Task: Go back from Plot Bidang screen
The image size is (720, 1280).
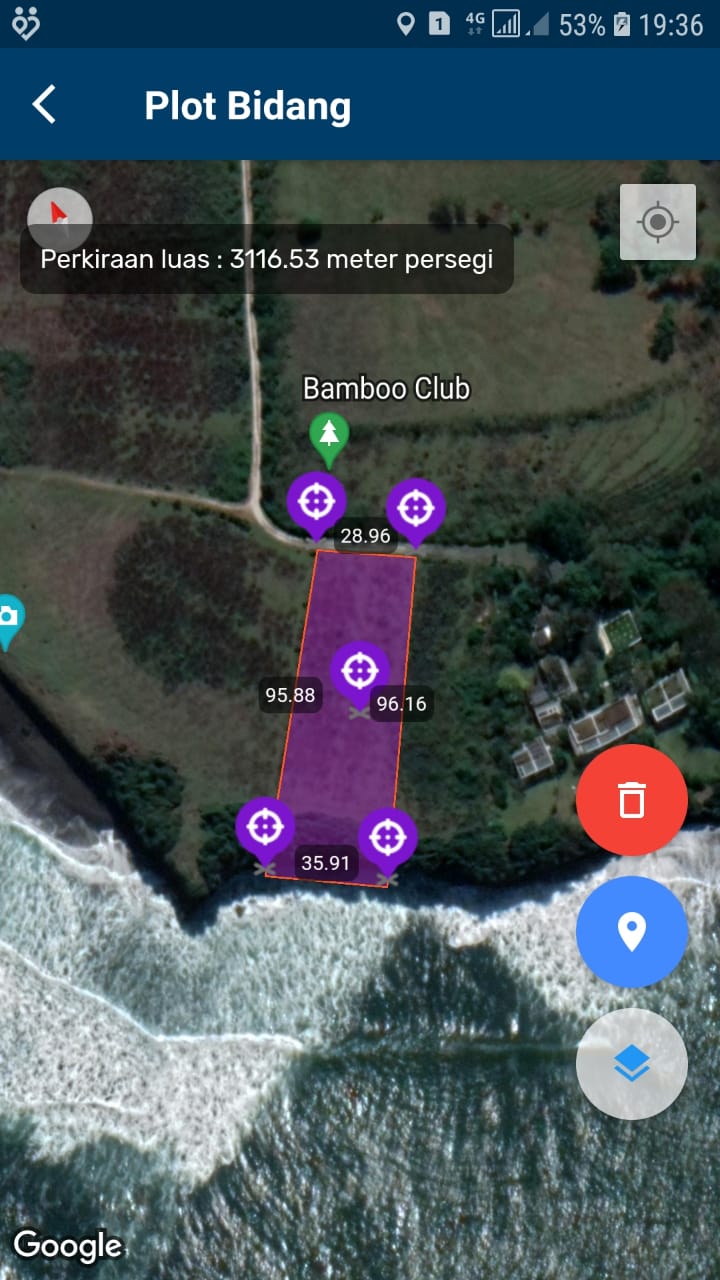Action: pyautogui.click(x=44, y=105)
